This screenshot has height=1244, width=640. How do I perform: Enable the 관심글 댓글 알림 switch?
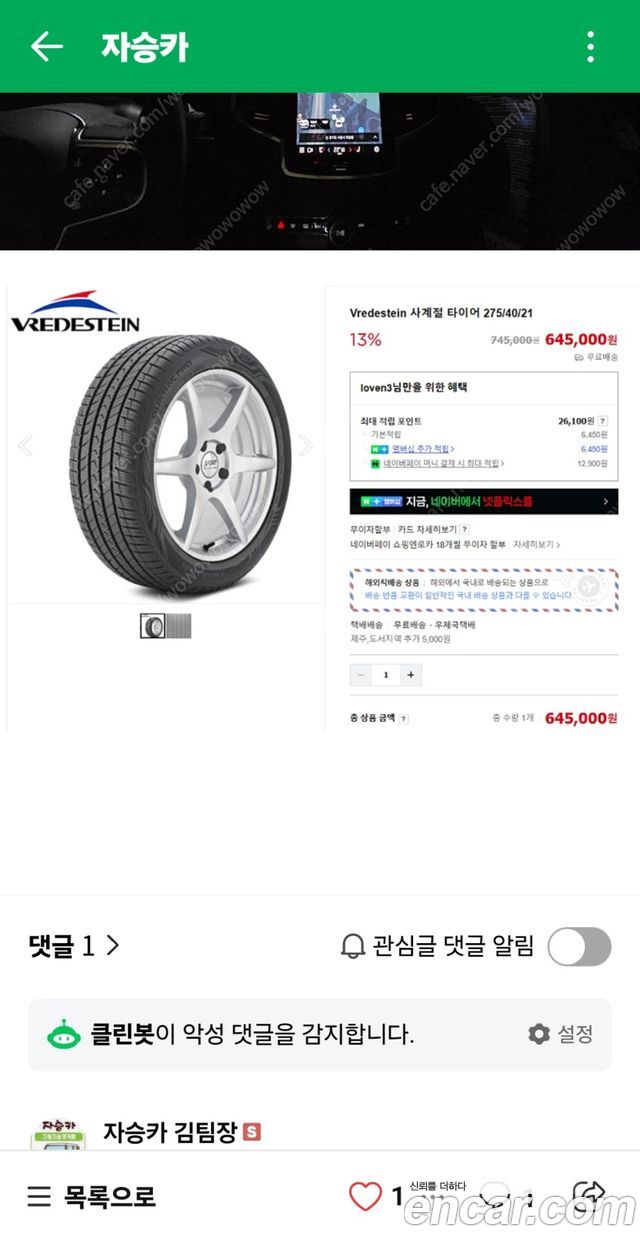(580, 946)
